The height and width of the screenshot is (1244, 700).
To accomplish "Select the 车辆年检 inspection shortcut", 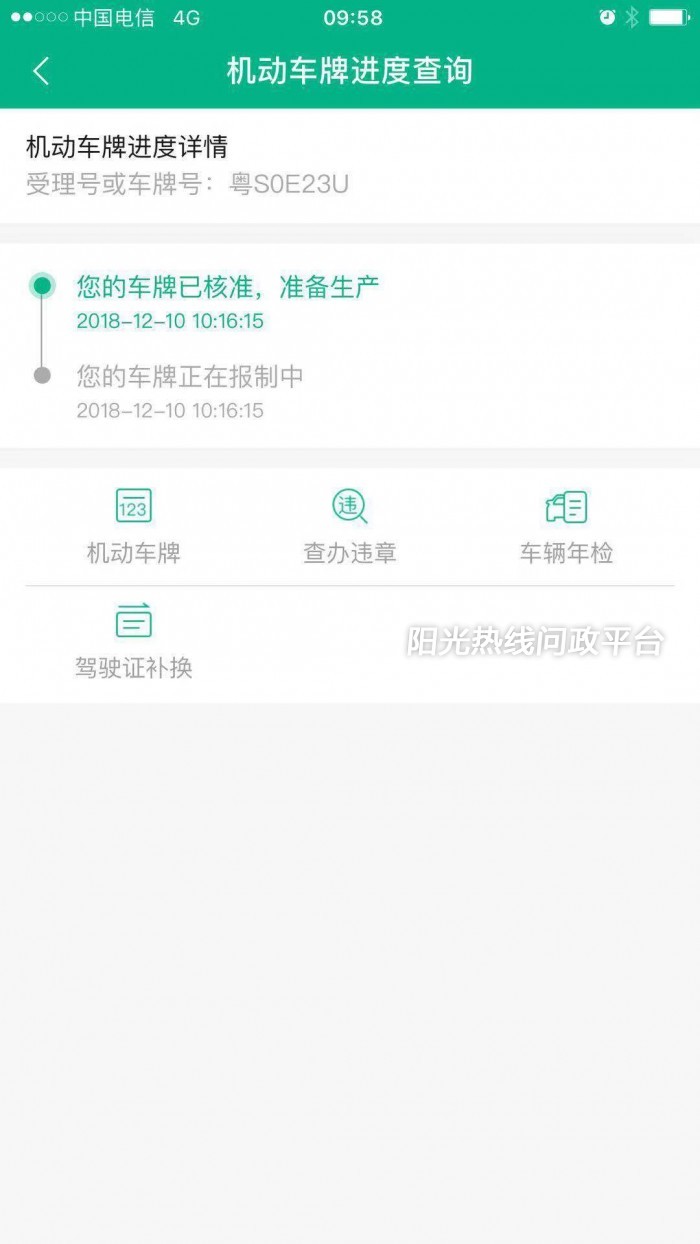I will pos(566,525).
